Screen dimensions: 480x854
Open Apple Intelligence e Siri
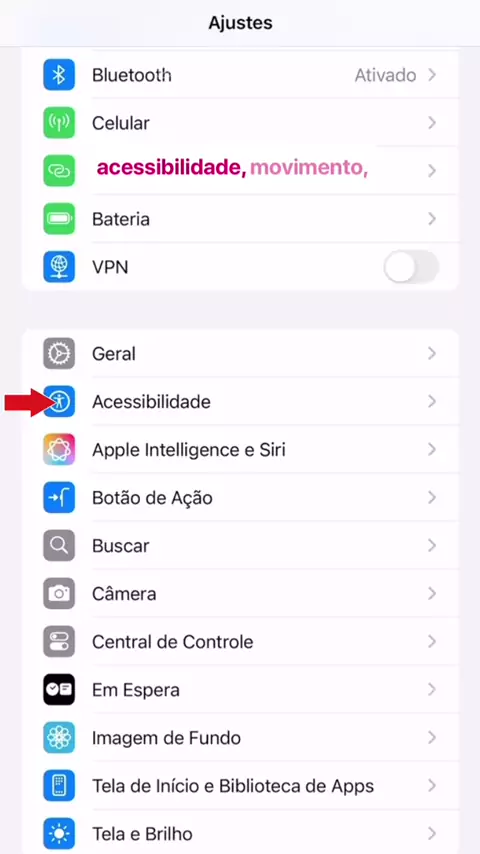[x=240, y=449]
